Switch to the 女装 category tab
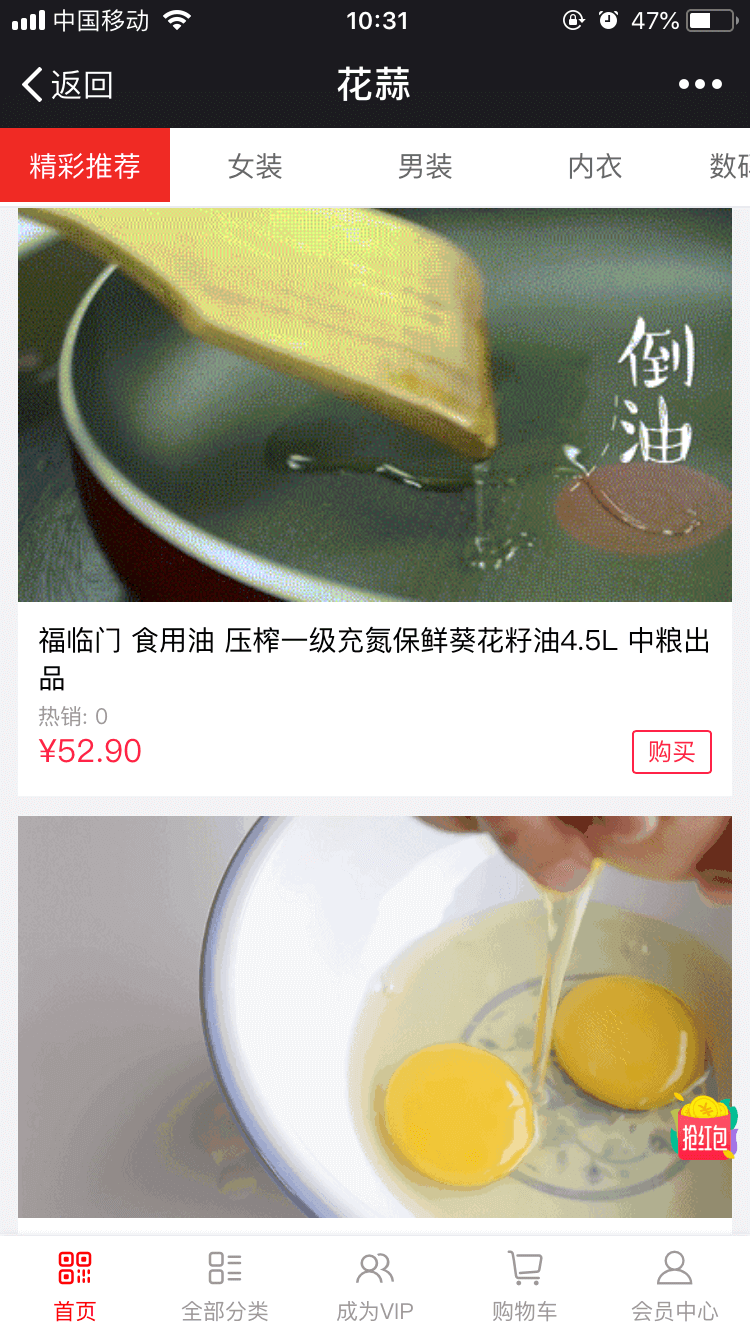Image resolution: width=750 pixels, height=1334 pixels. [255, 166]
